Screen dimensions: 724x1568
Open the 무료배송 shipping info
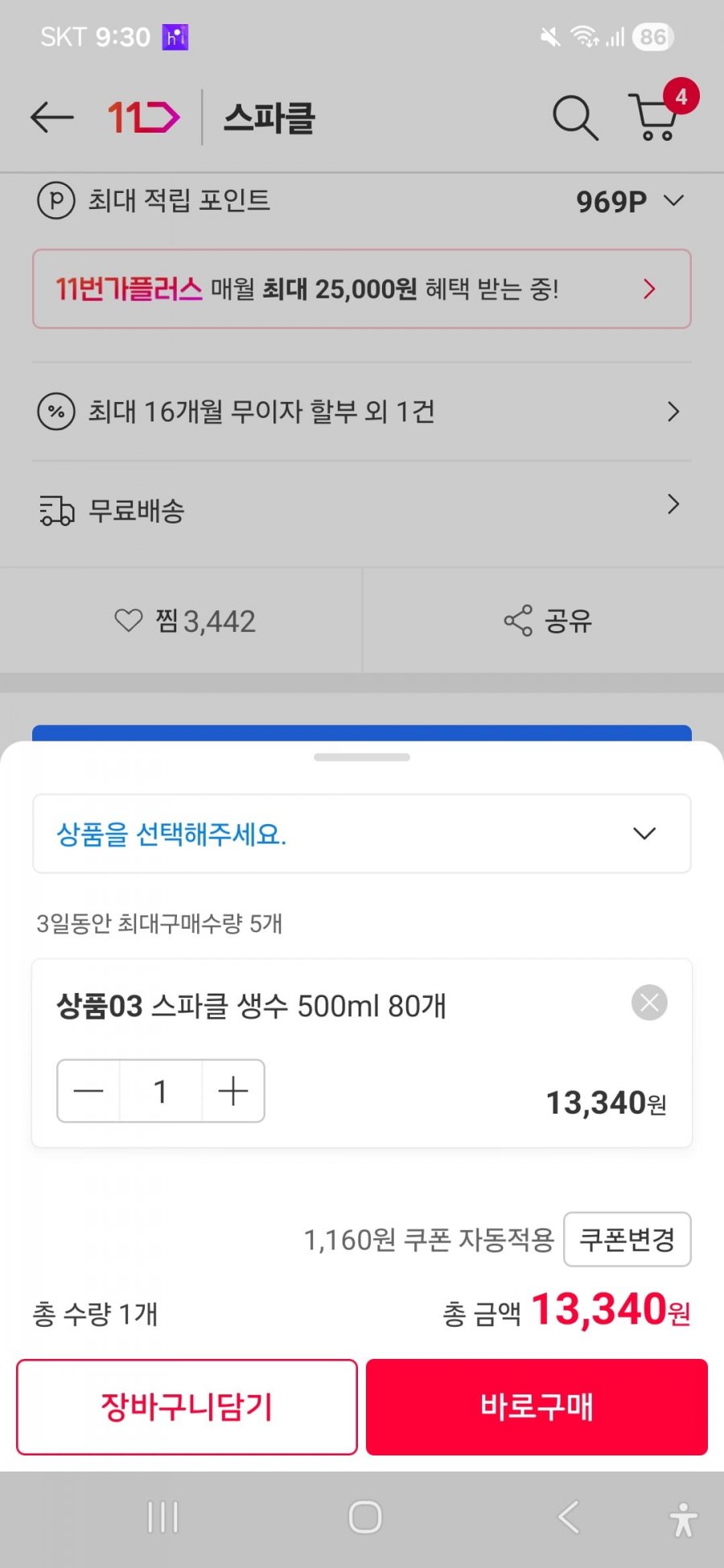(x=361, y=509)
